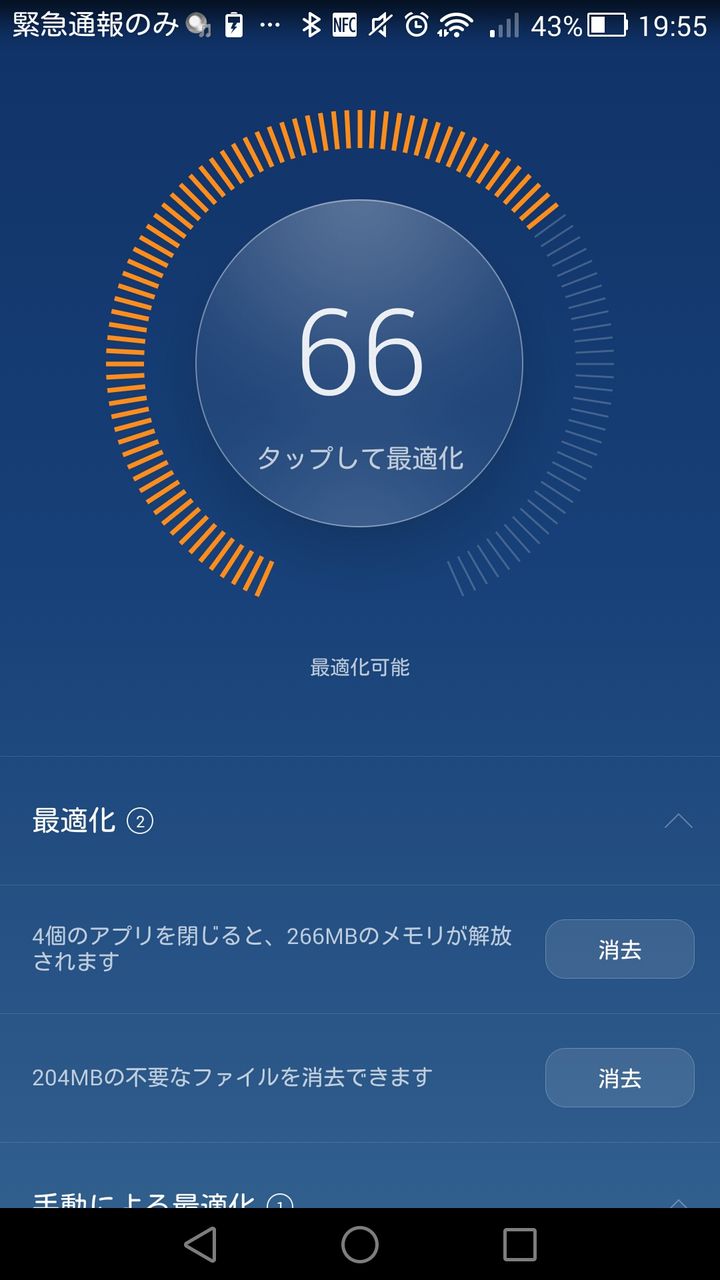The image size is (720, 1280).
Task: Tap the 66 score circle to optimize
Action: coord(359,363)
